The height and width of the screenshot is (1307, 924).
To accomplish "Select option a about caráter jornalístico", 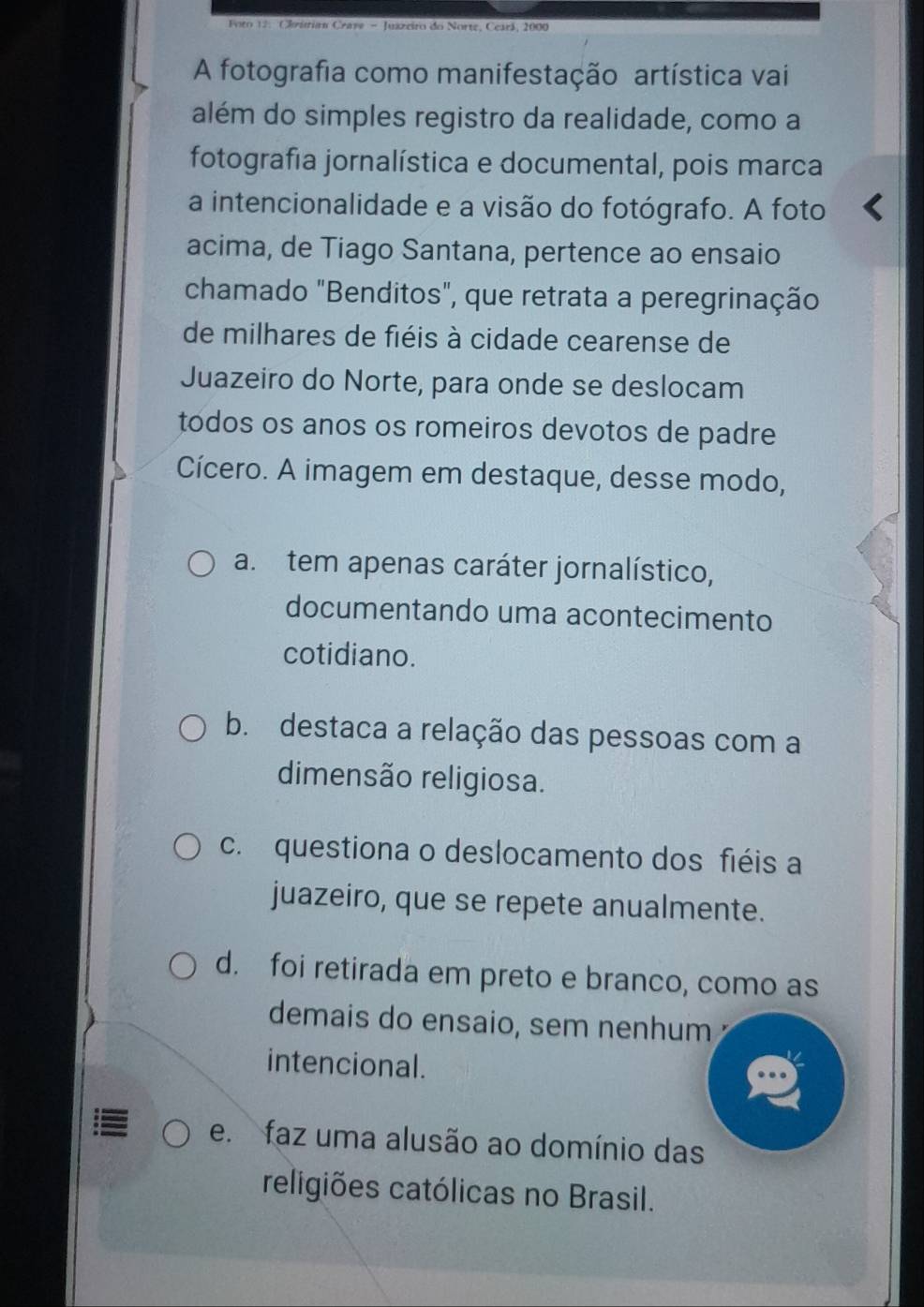I will [202, 565].
